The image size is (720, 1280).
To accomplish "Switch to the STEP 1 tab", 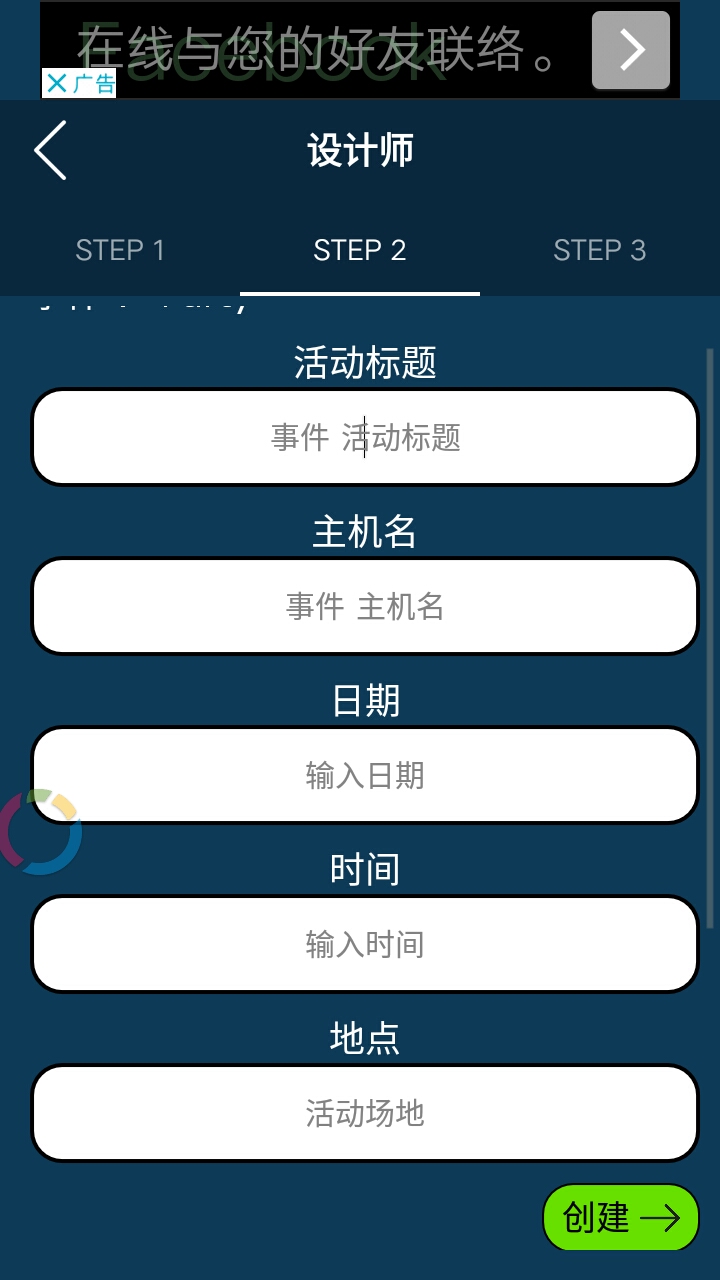I will click(x=120, y=250).
